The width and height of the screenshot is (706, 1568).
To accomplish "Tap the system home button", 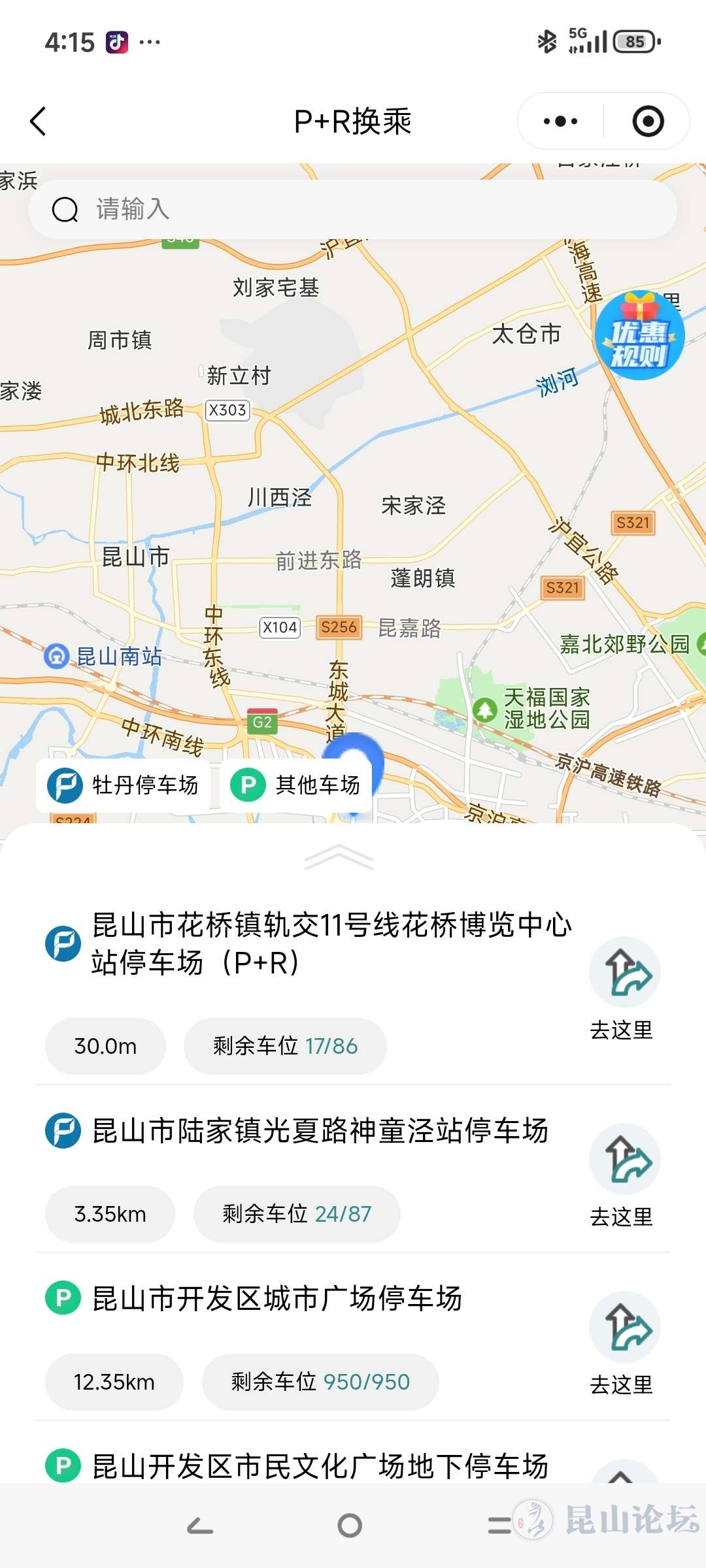I will 350,1526.
